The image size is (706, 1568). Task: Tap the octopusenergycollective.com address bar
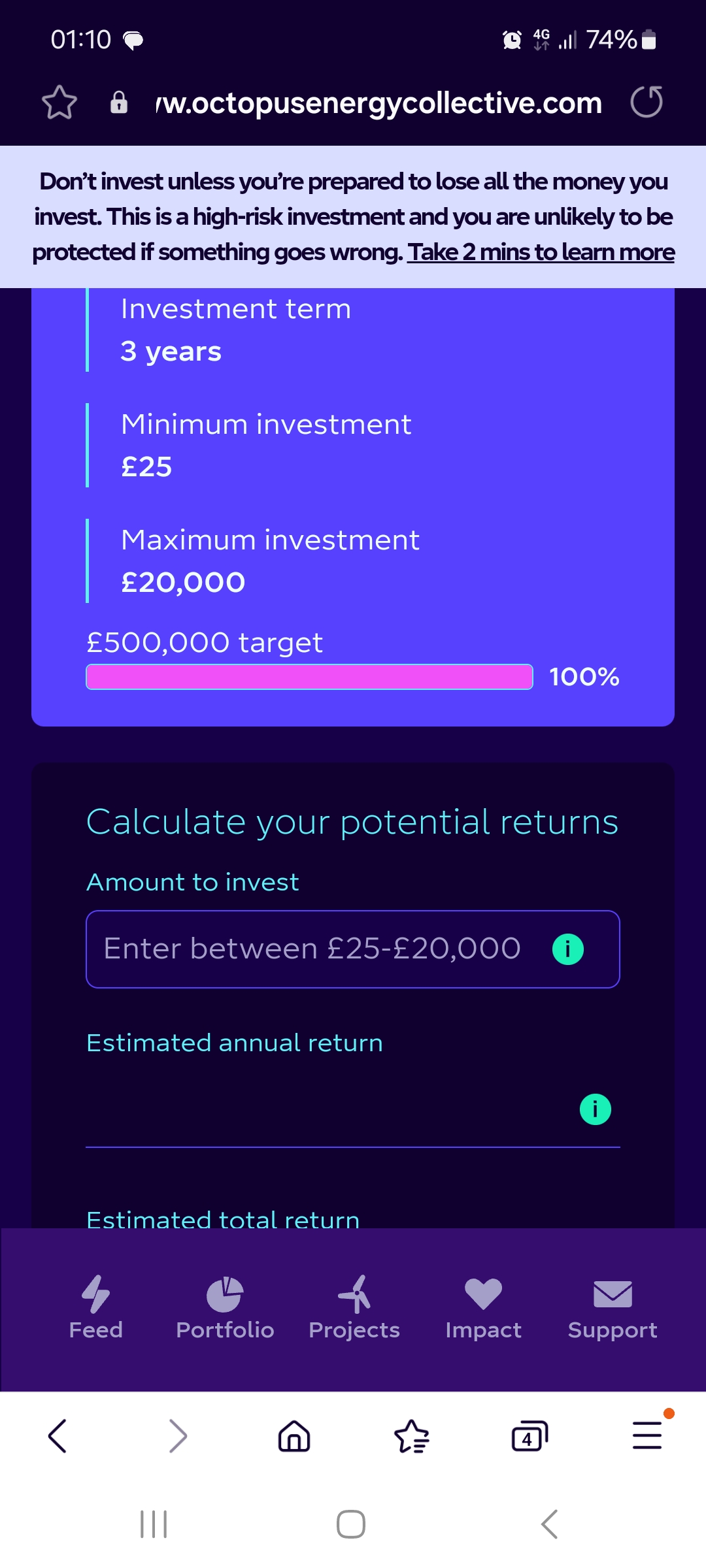pyautogui.click(x=378, y=103)
